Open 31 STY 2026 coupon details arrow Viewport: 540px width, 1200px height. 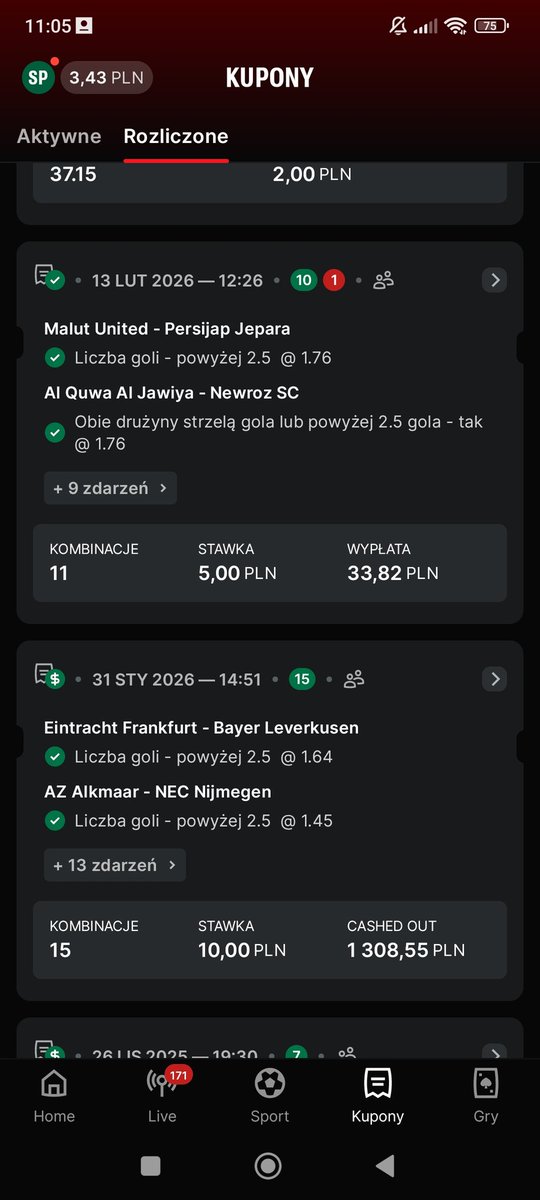click(x=494, y=679)
